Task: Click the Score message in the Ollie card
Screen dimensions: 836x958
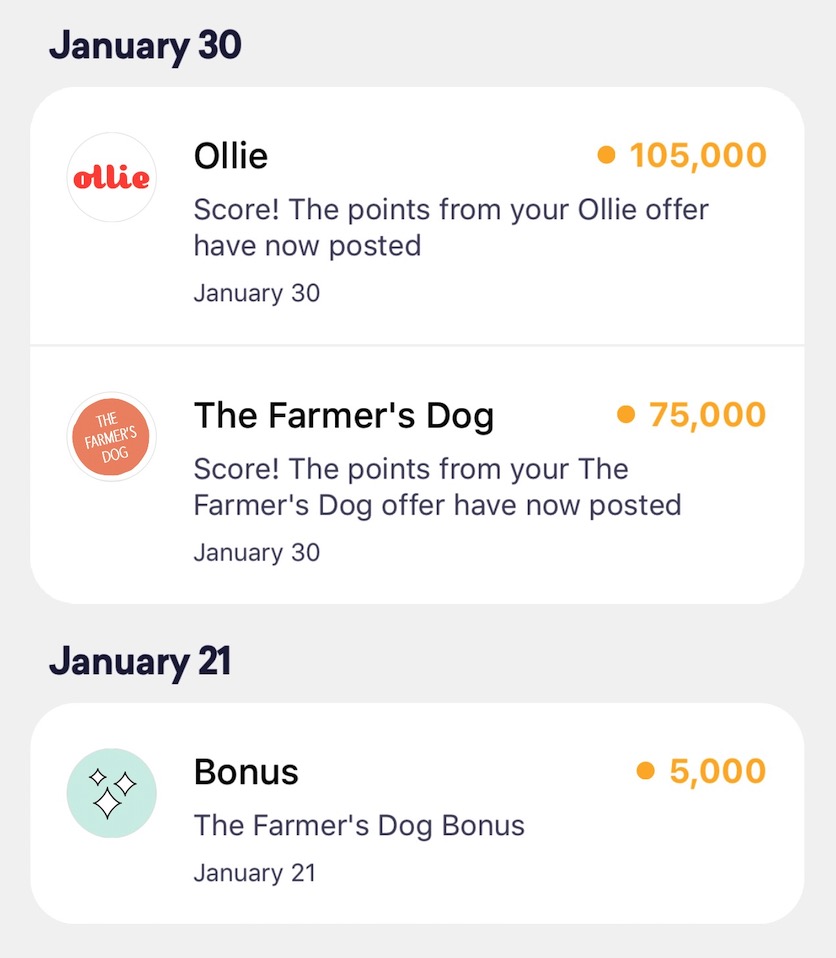Action: [450, 227]
